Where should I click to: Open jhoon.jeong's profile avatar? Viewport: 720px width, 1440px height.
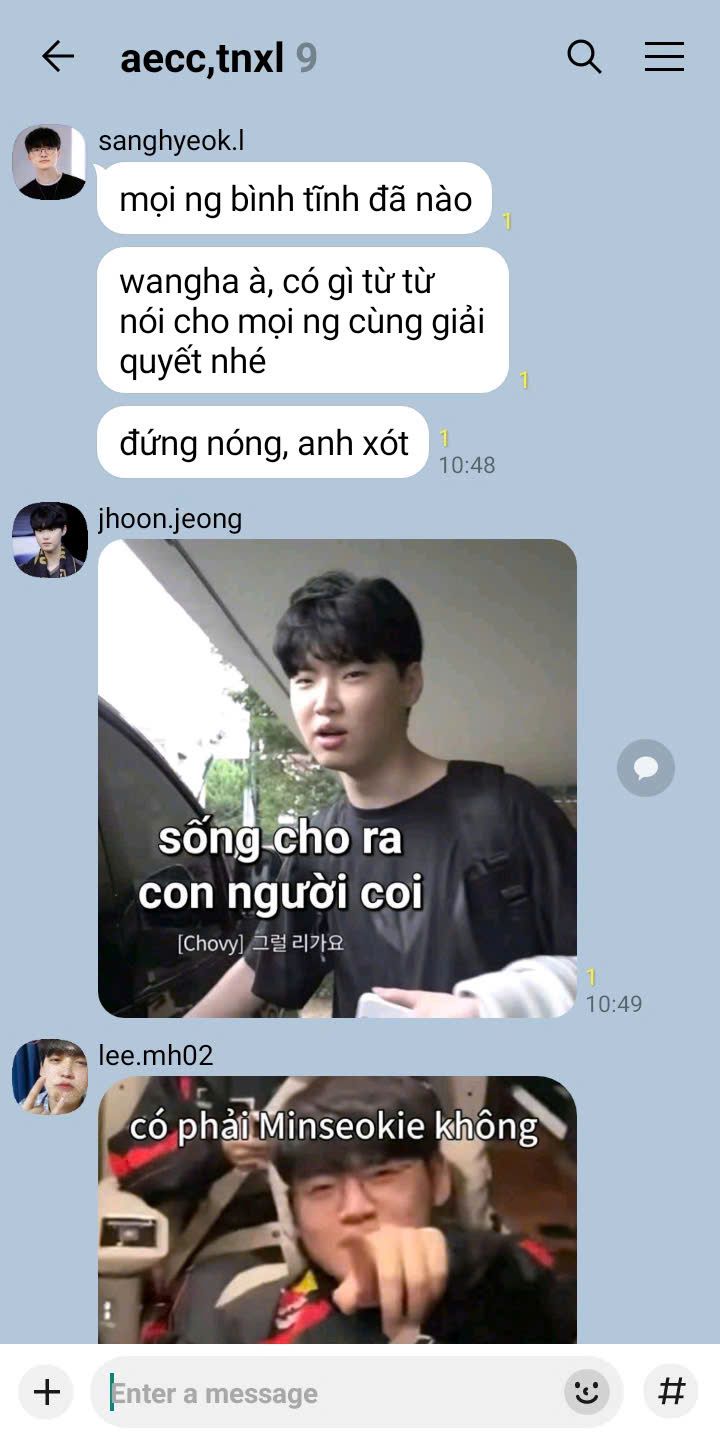tap(49, 540)
